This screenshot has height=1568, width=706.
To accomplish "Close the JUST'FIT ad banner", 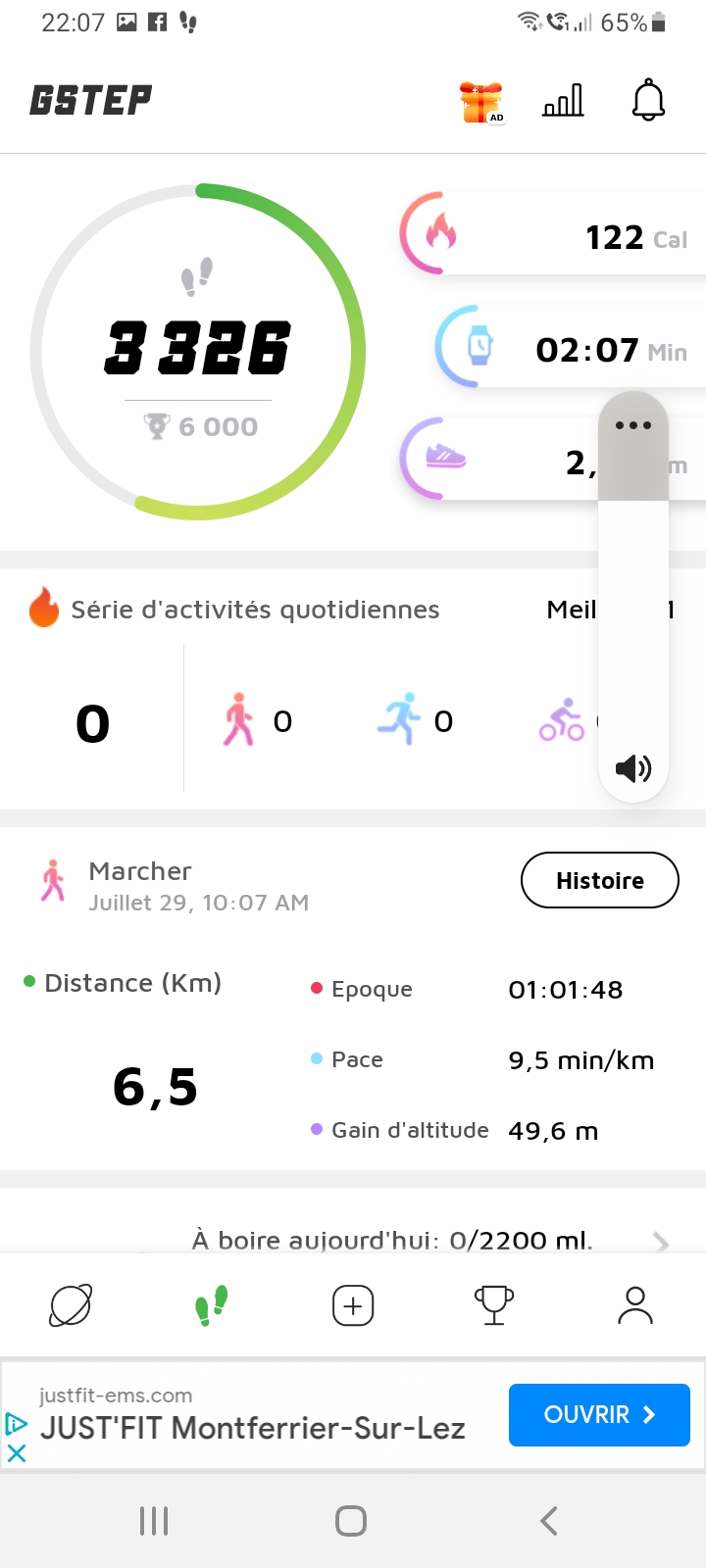I will click(17, 1453).
